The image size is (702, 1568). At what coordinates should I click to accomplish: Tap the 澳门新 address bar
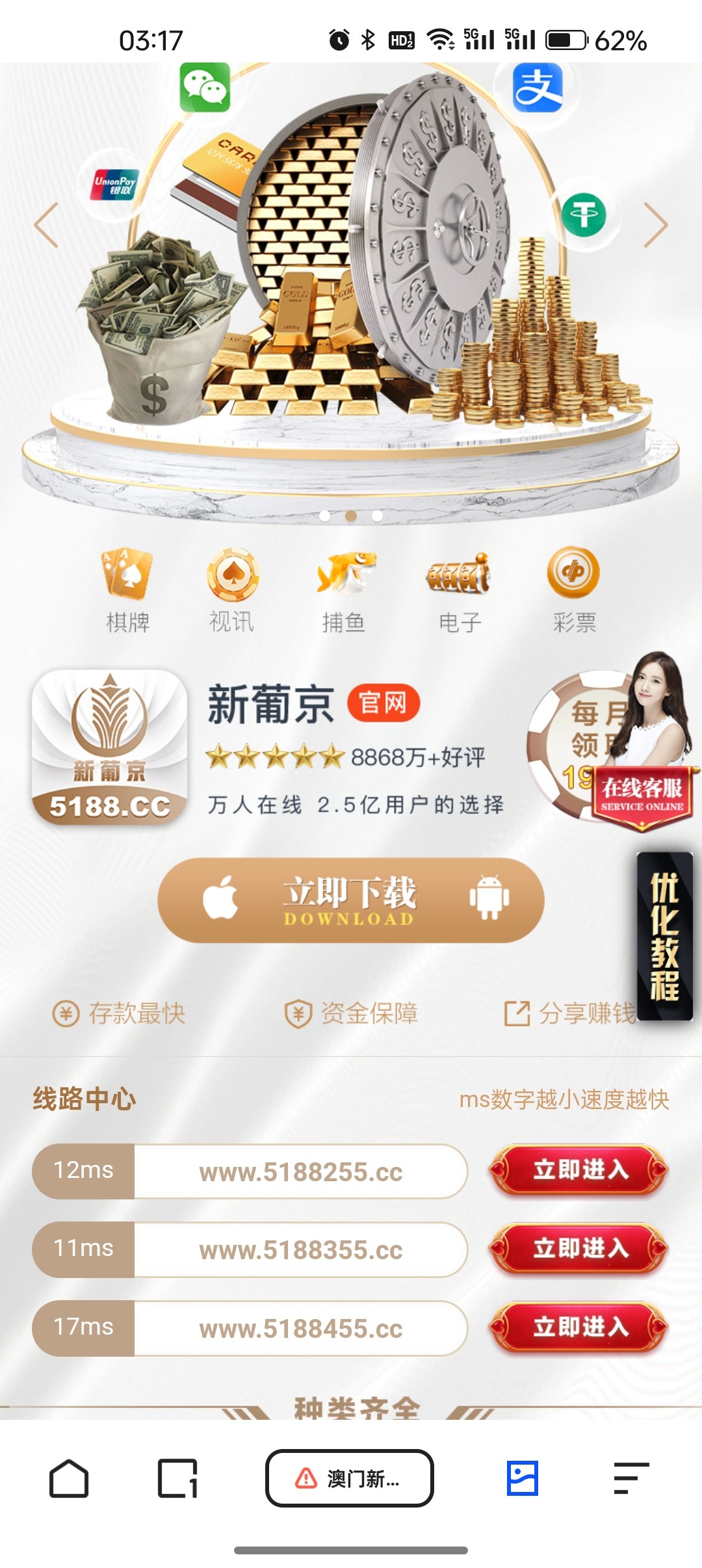point(350,1478)
